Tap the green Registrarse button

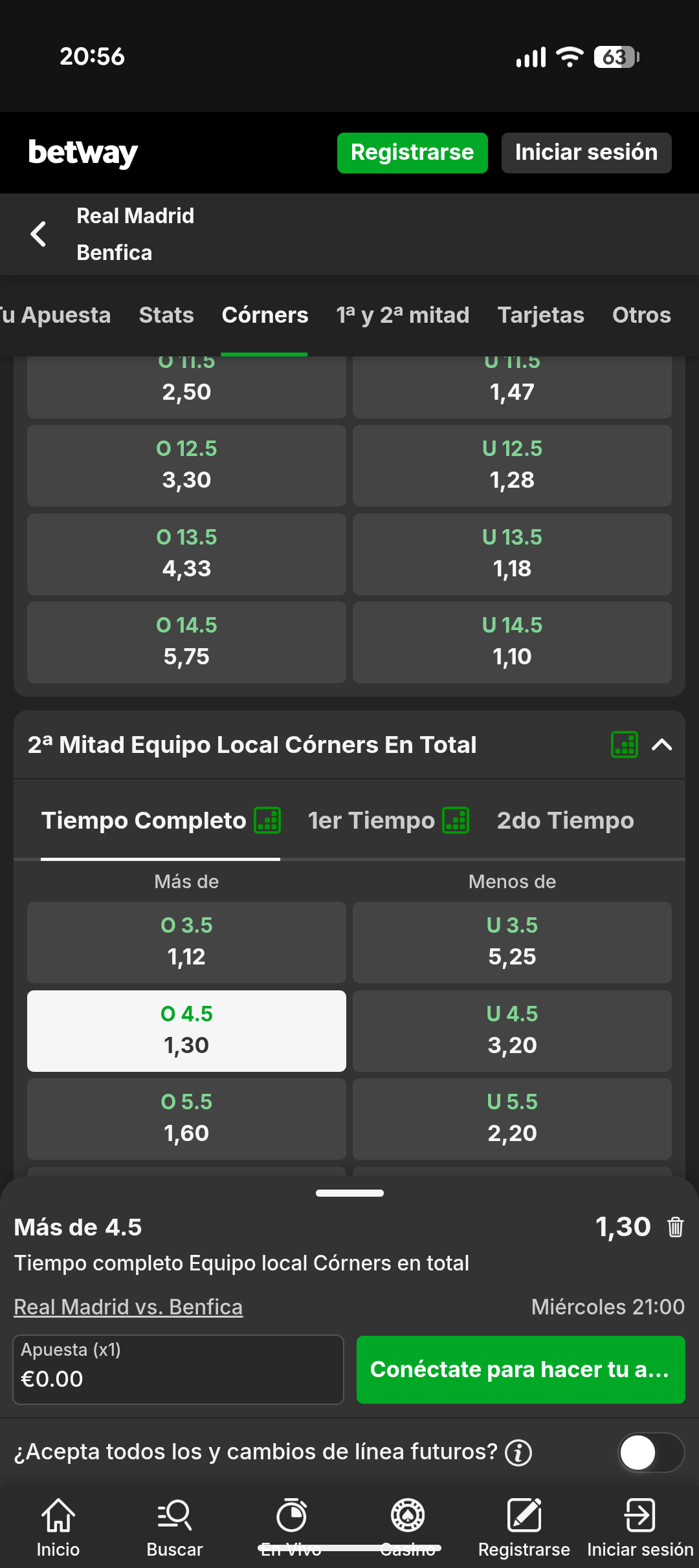click(412, 153)
